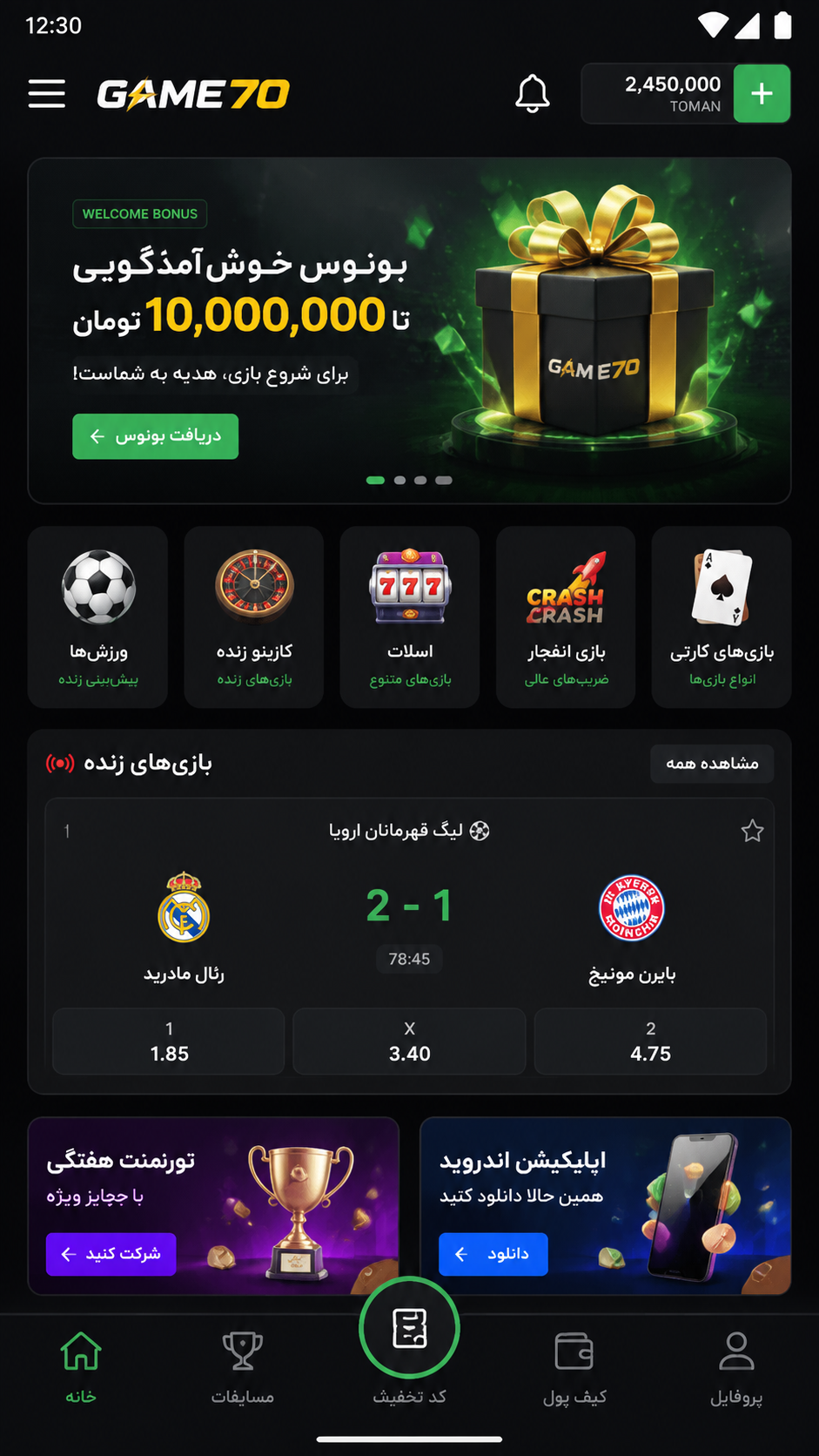Open the notifications bell
819x1456 pixels.
(533, 93)
